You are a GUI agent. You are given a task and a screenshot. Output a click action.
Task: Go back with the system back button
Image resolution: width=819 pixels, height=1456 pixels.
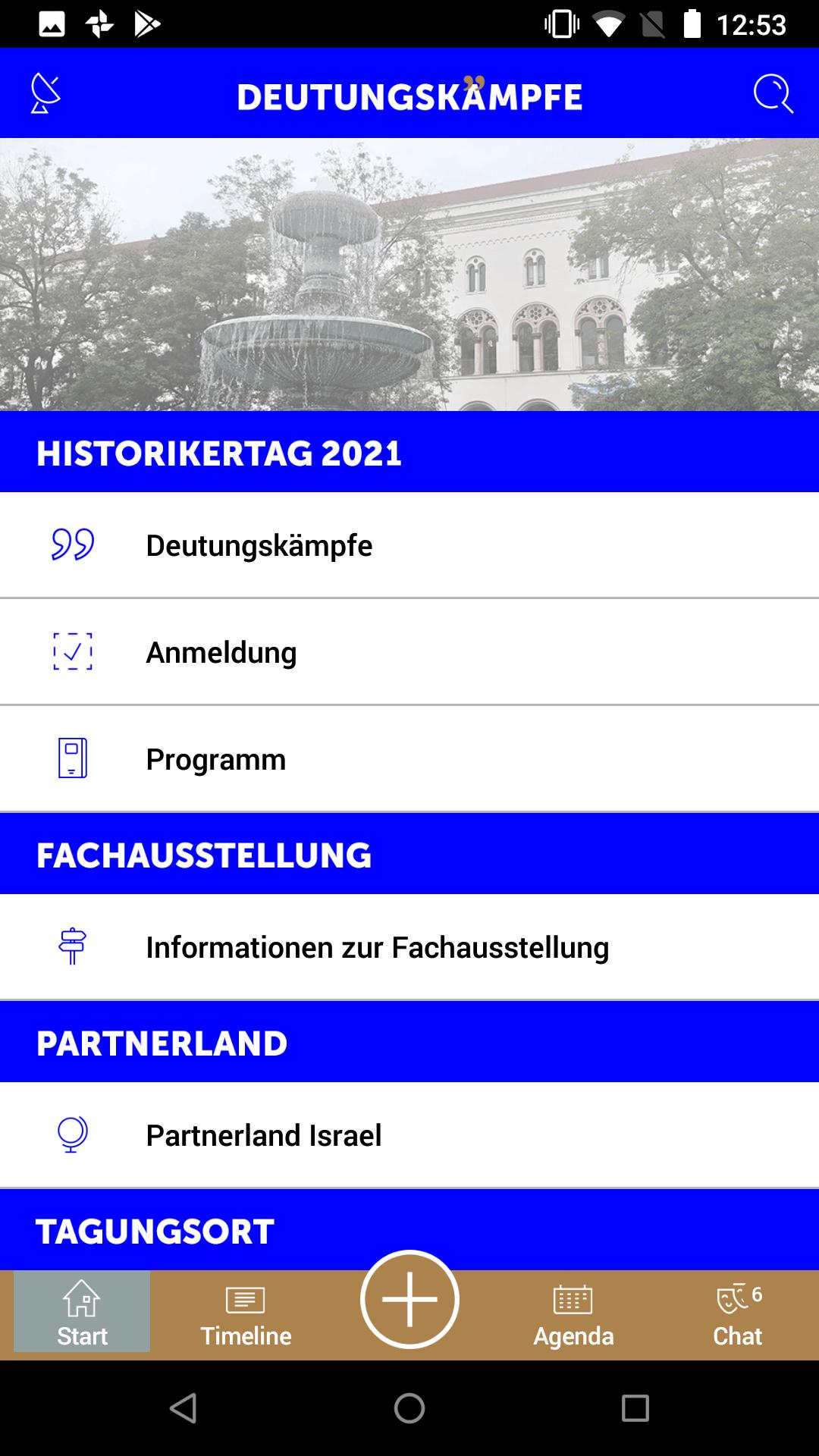[184, 1408]
